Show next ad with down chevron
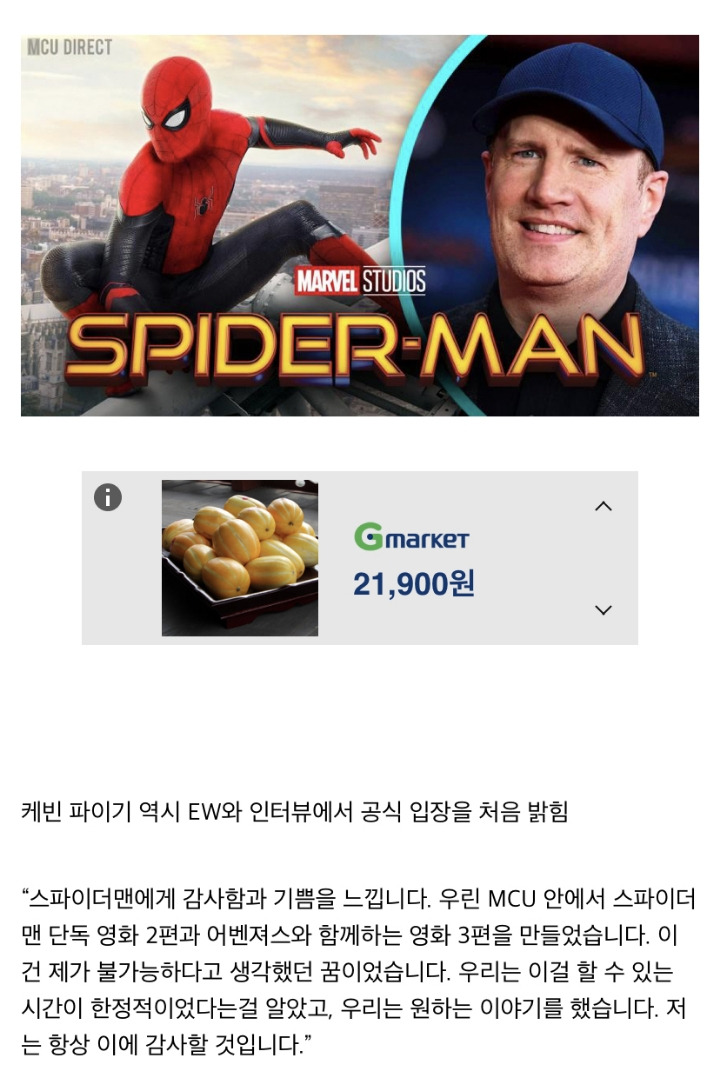 point(603,610)
